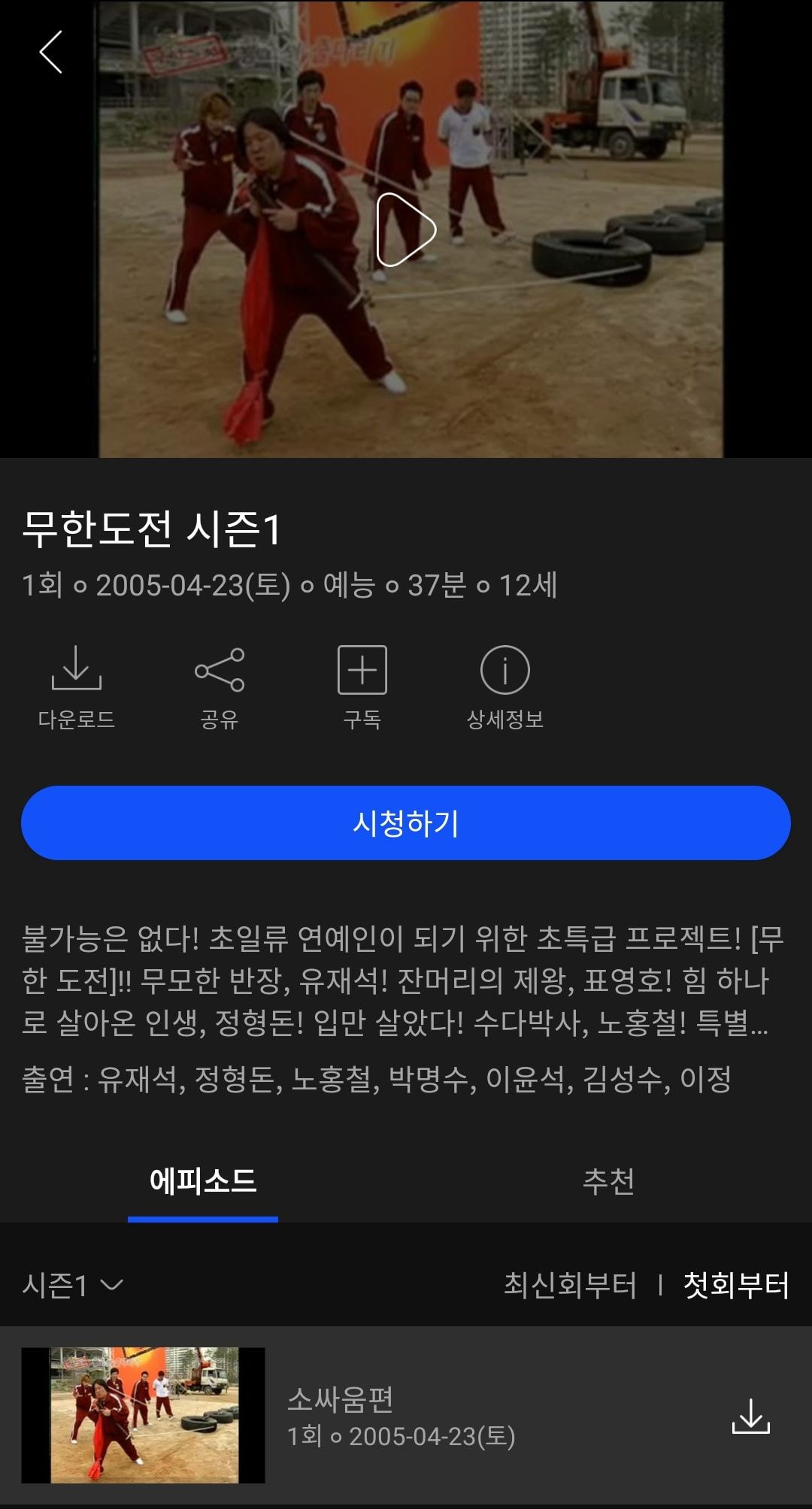Sort episodes by 첫회부터
Image resolution: width=812 pixels, height=1509 pixels.
tap(735, 1285)
